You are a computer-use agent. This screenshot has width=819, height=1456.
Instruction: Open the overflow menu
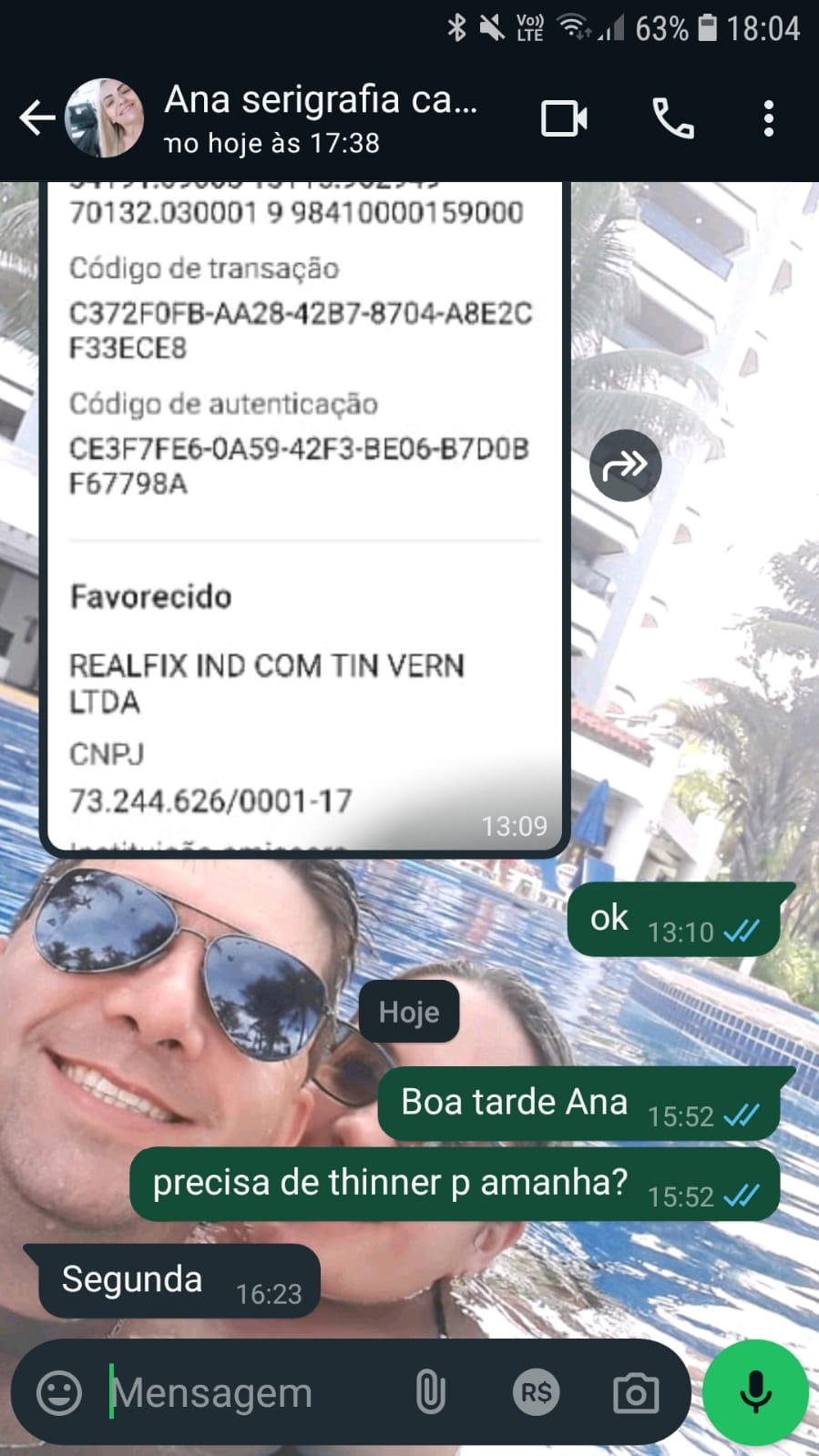pyautogui.click(x=769, y=119)
